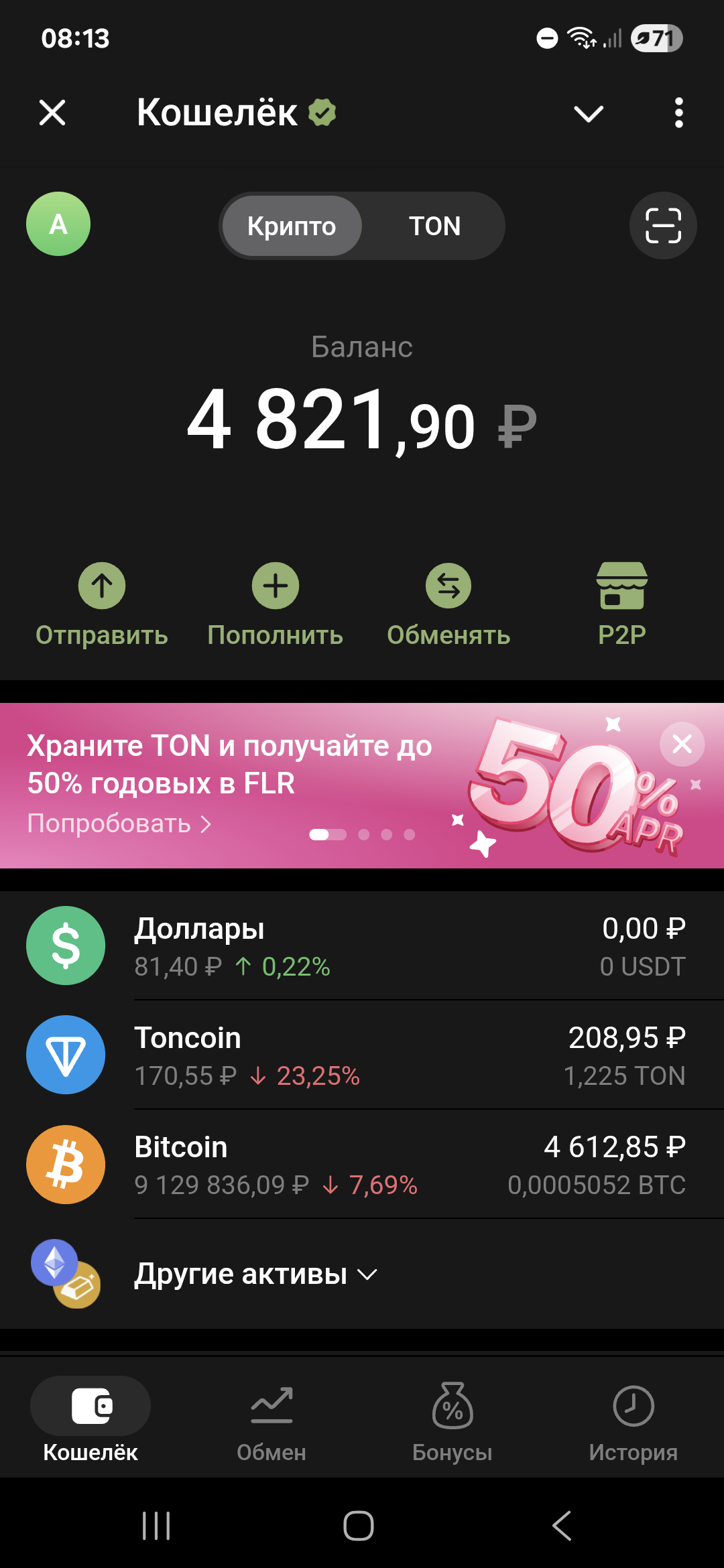Go to the Бонусы tab
The width and height of the screenshot is (724, 1568).
tap(452, 1419)
